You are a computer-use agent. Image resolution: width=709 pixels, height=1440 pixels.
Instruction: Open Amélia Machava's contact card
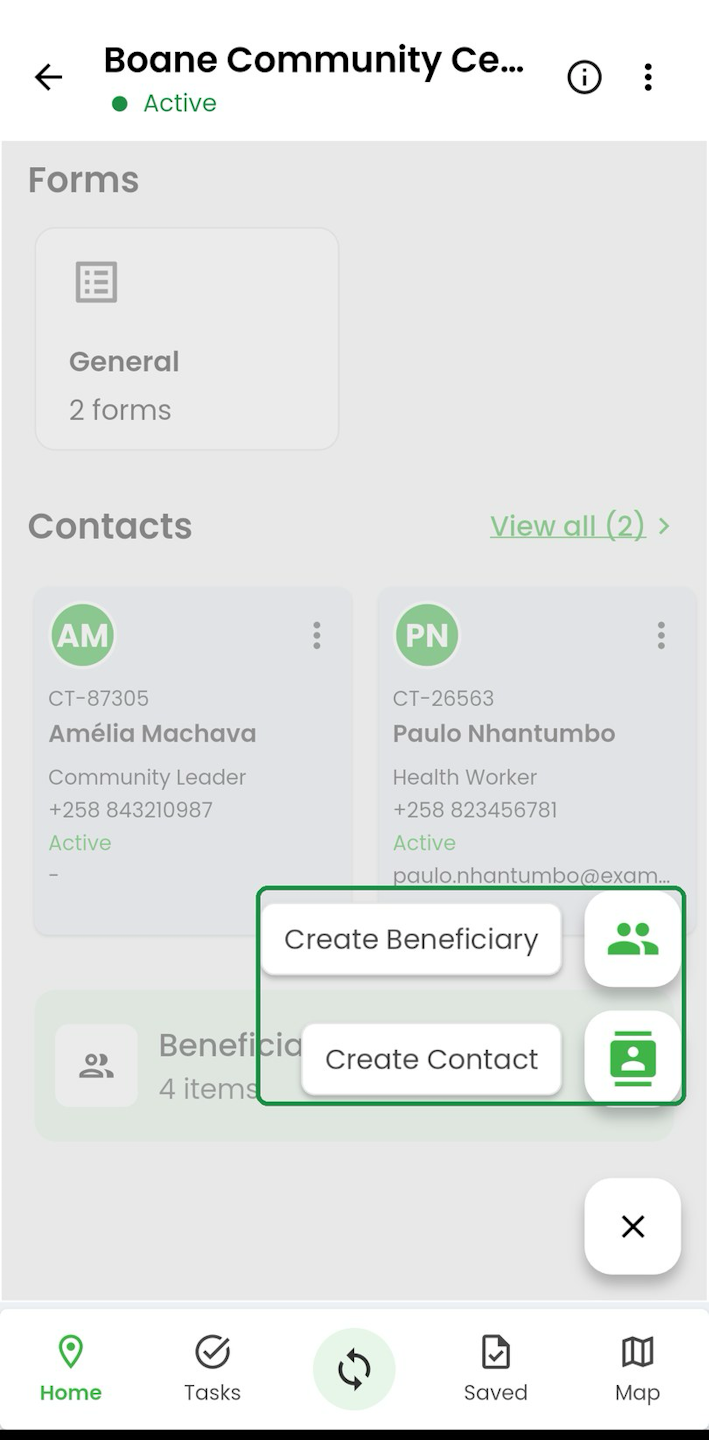pos(193,761)
